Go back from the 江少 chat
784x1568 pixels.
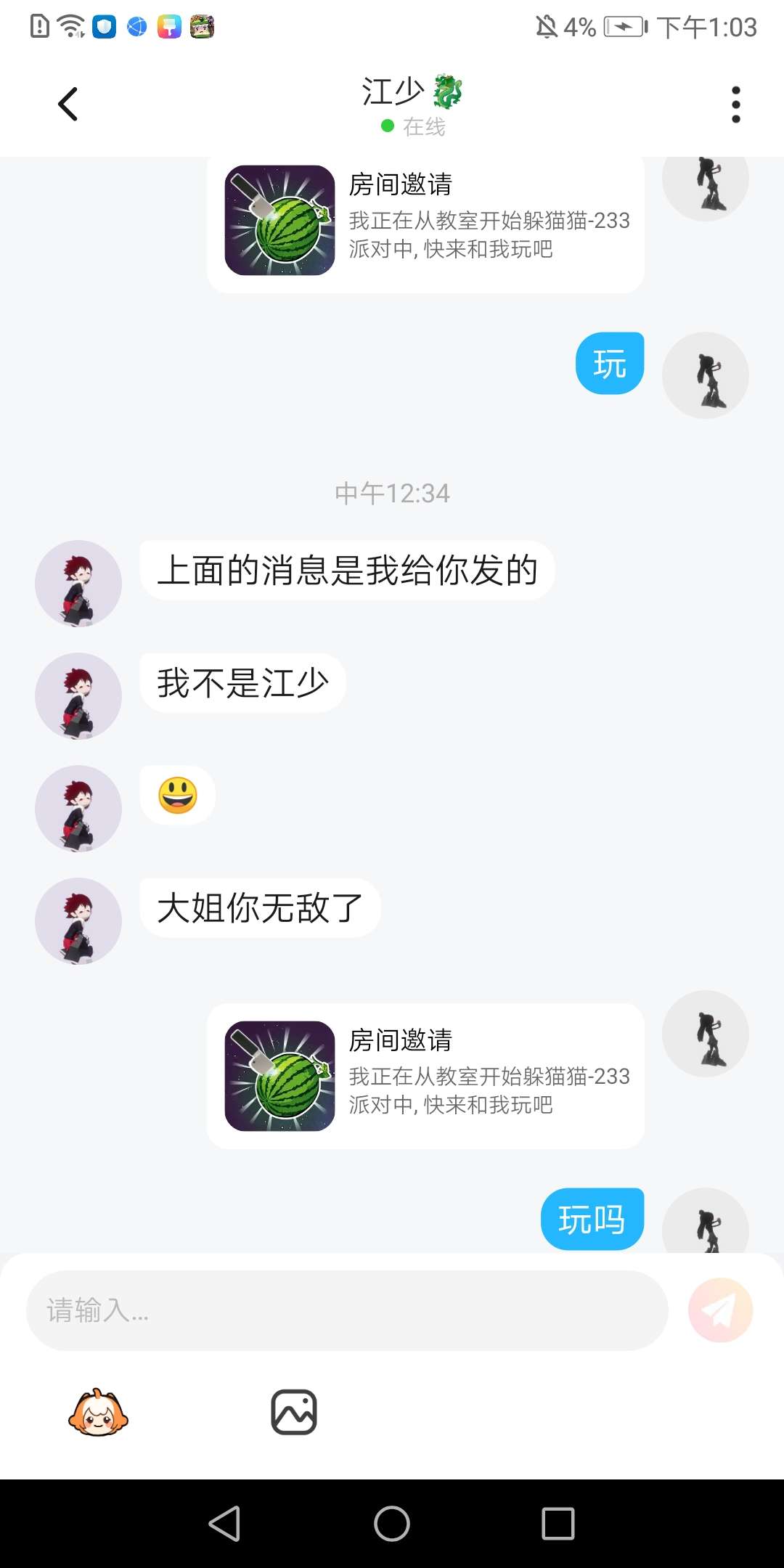68,104
